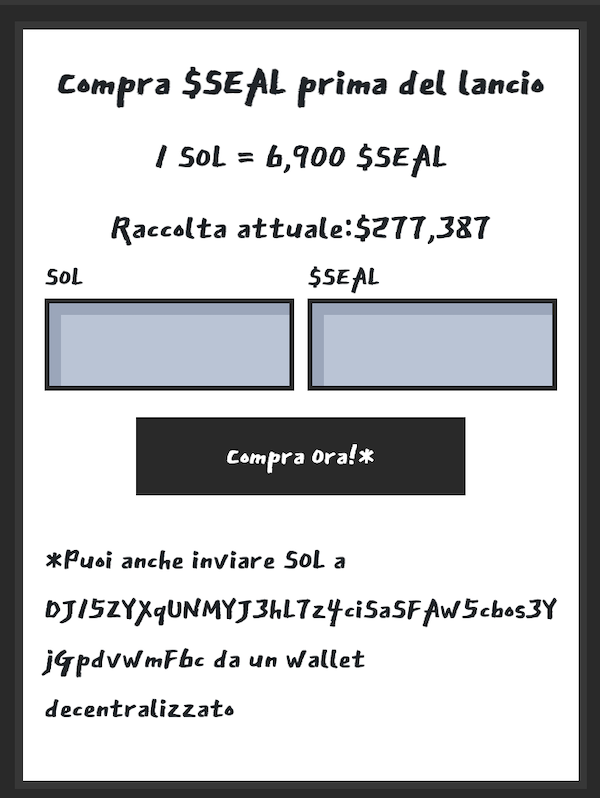Tap the SOL amount input field
Viewport: 600px width, 798px height.
pos(169,345)
